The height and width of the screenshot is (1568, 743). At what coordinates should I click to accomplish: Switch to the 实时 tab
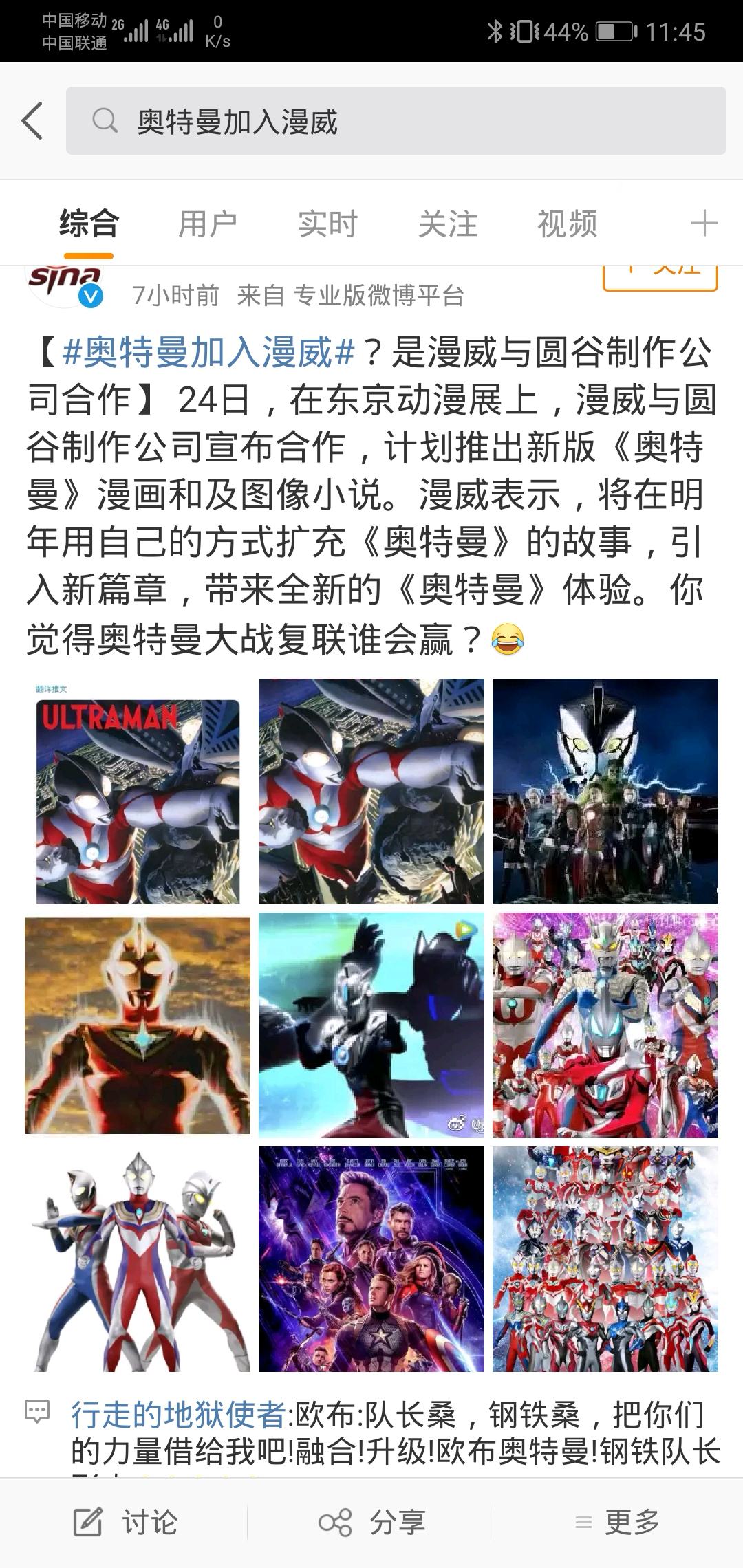coord(327,224)
